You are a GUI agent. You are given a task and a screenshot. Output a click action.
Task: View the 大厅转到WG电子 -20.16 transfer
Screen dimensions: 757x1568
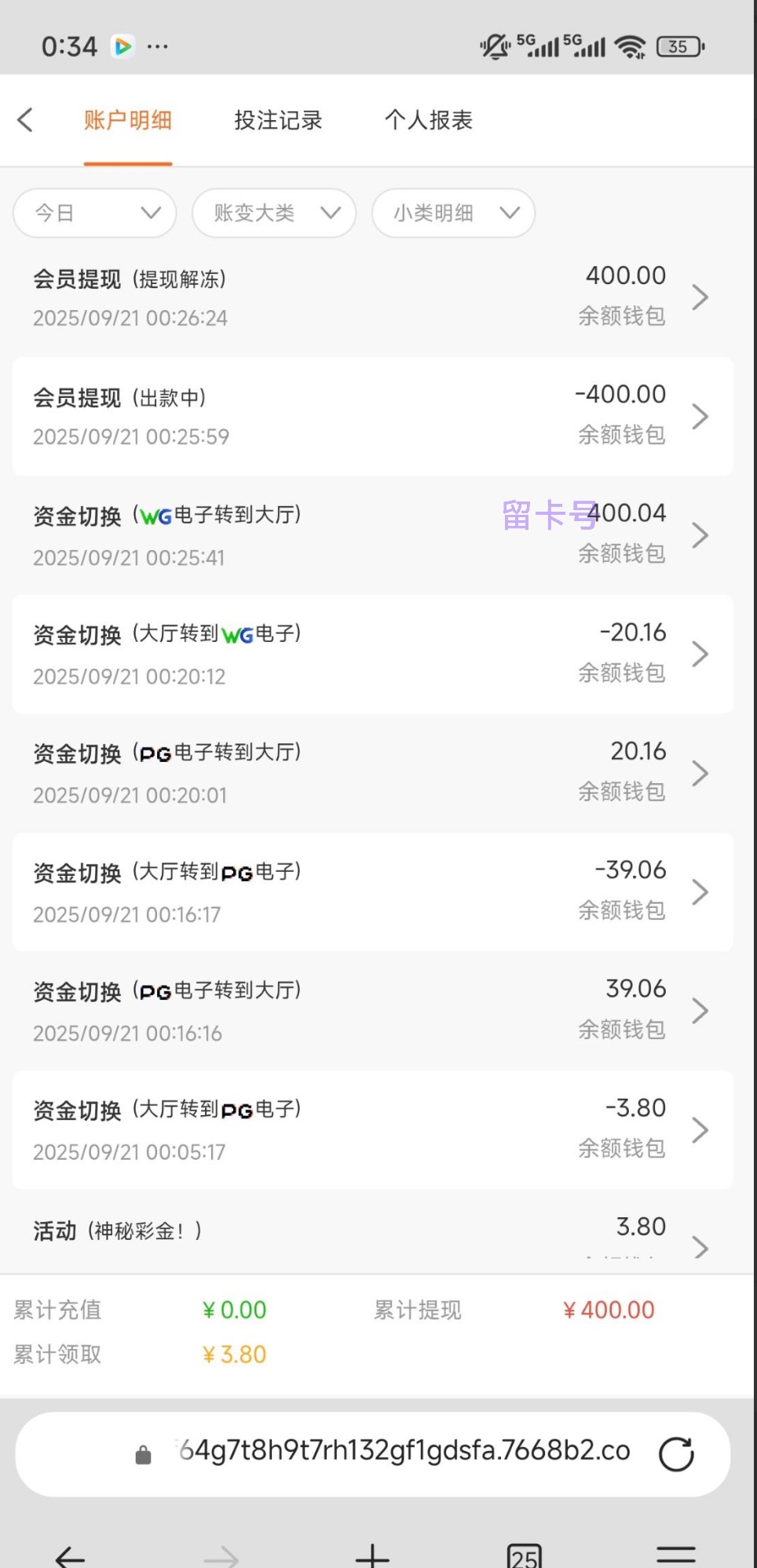click(x=373, y=654)
